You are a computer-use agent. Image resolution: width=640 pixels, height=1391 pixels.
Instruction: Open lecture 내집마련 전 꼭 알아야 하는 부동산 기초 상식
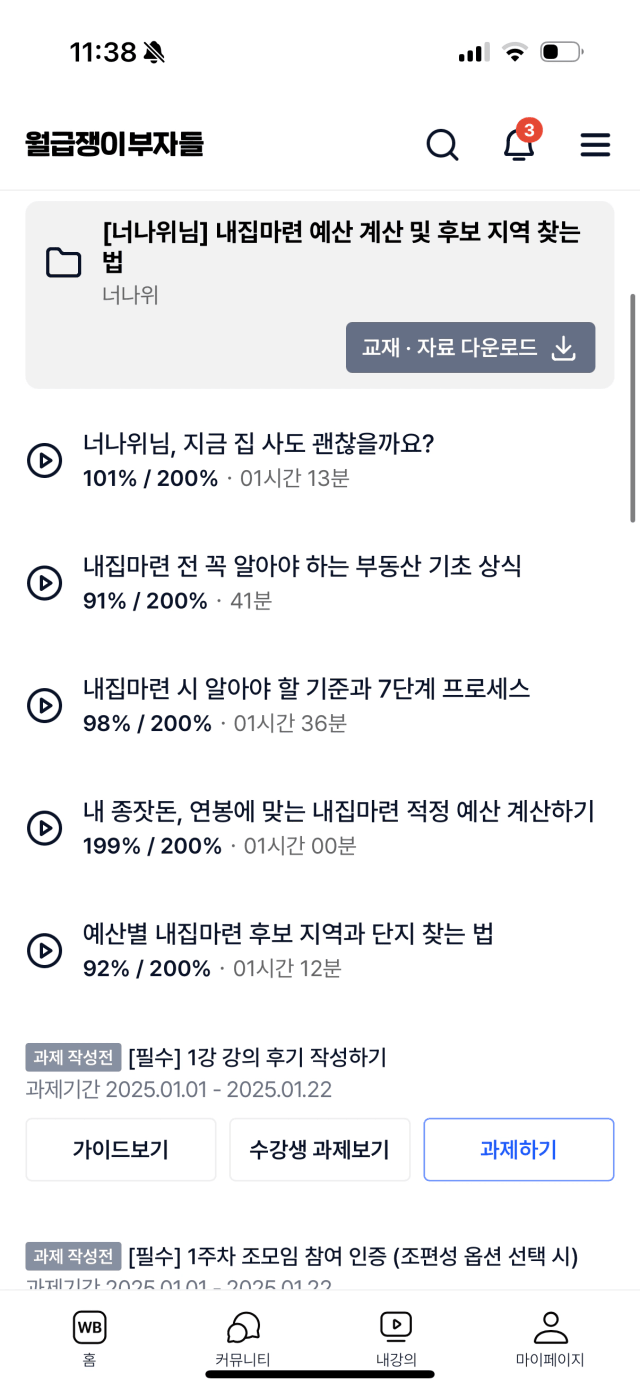tap(302, 566)
